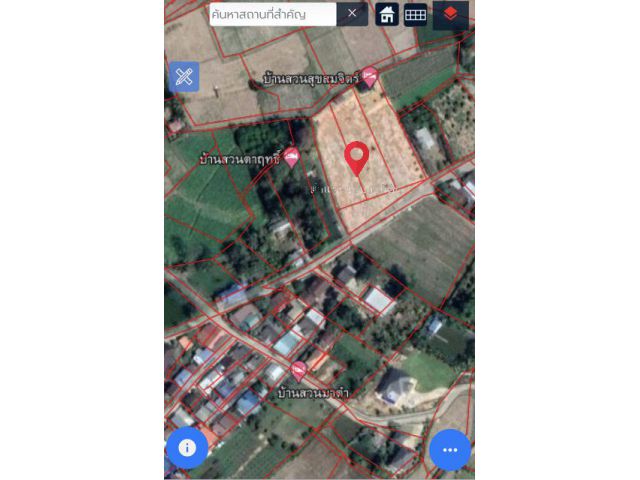Clear the search box text

pos(352,13)
